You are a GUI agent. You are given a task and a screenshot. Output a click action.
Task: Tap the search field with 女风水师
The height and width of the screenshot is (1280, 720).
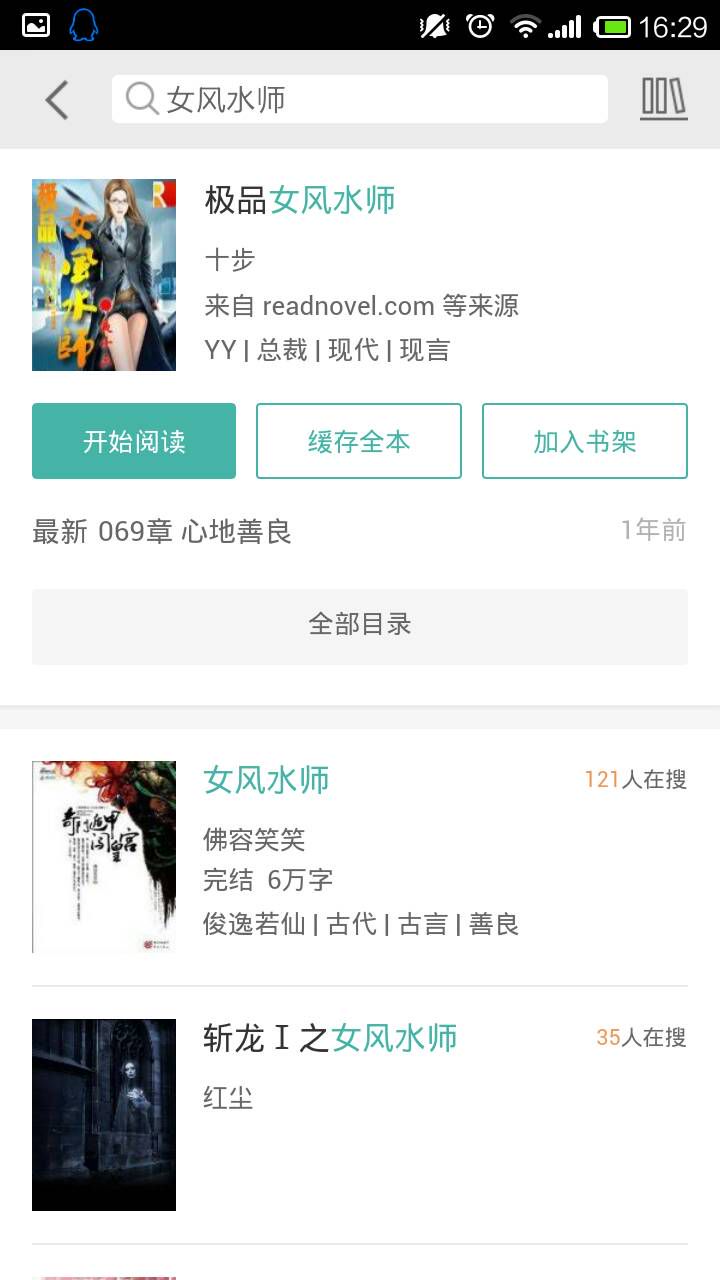pyautogui.click(x=360, y=99)
